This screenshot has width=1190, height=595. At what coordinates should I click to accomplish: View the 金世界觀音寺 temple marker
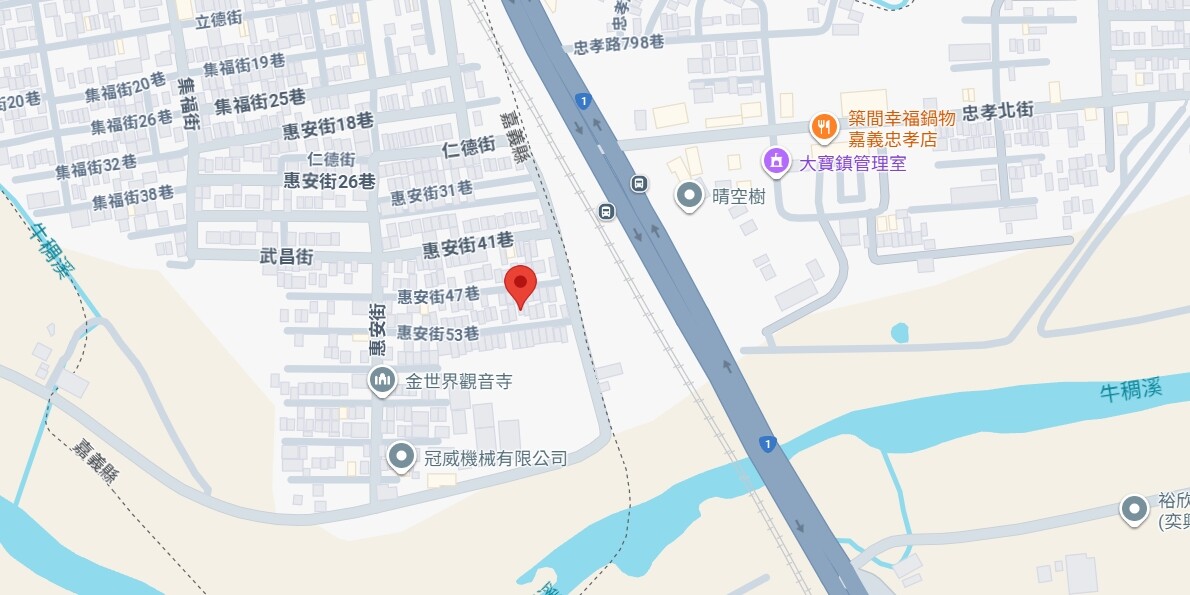382,380
